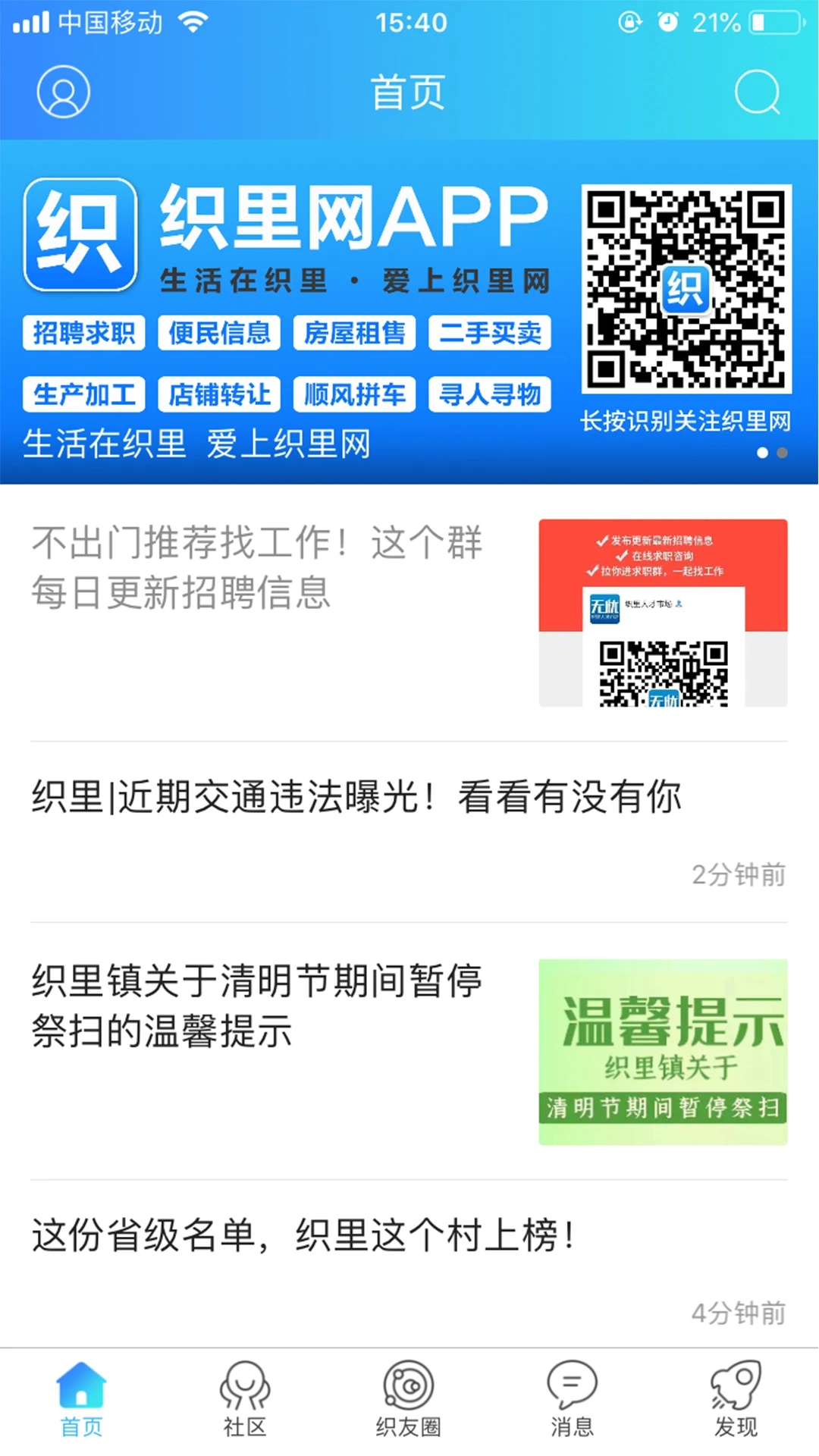Select the 店铺转让 banner option

pyautogui.click(x=220, y=394)
